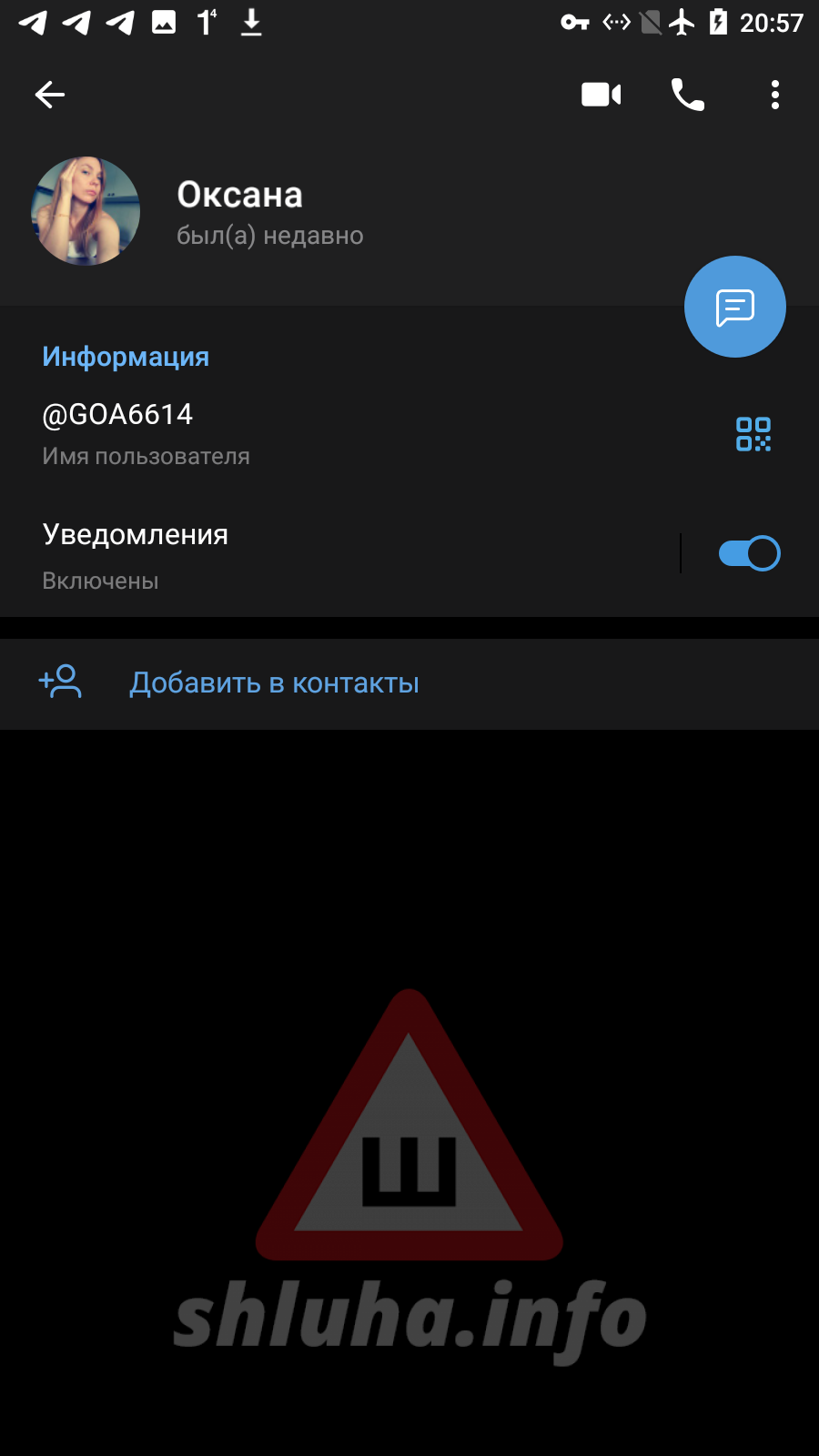Start a video call with Оксана

[x=601, y=95]
